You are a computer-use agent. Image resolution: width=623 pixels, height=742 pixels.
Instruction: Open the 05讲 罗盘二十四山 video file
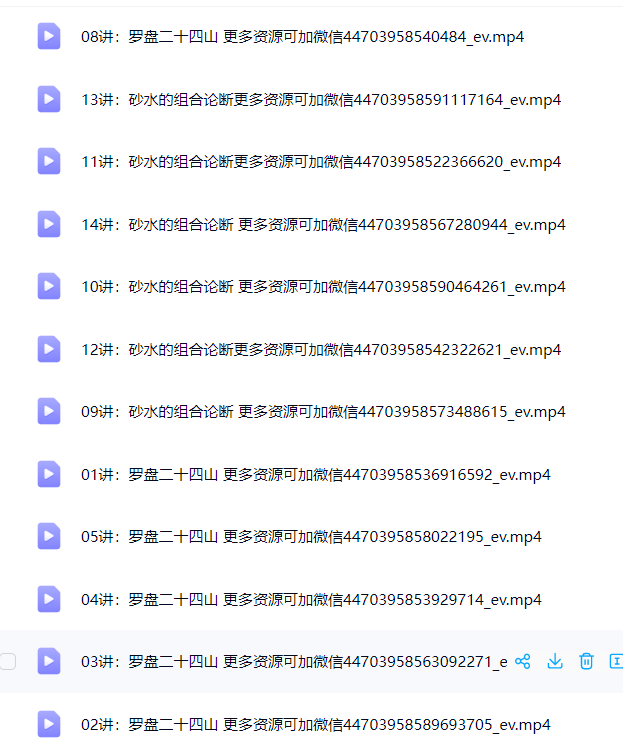[310, 536]
